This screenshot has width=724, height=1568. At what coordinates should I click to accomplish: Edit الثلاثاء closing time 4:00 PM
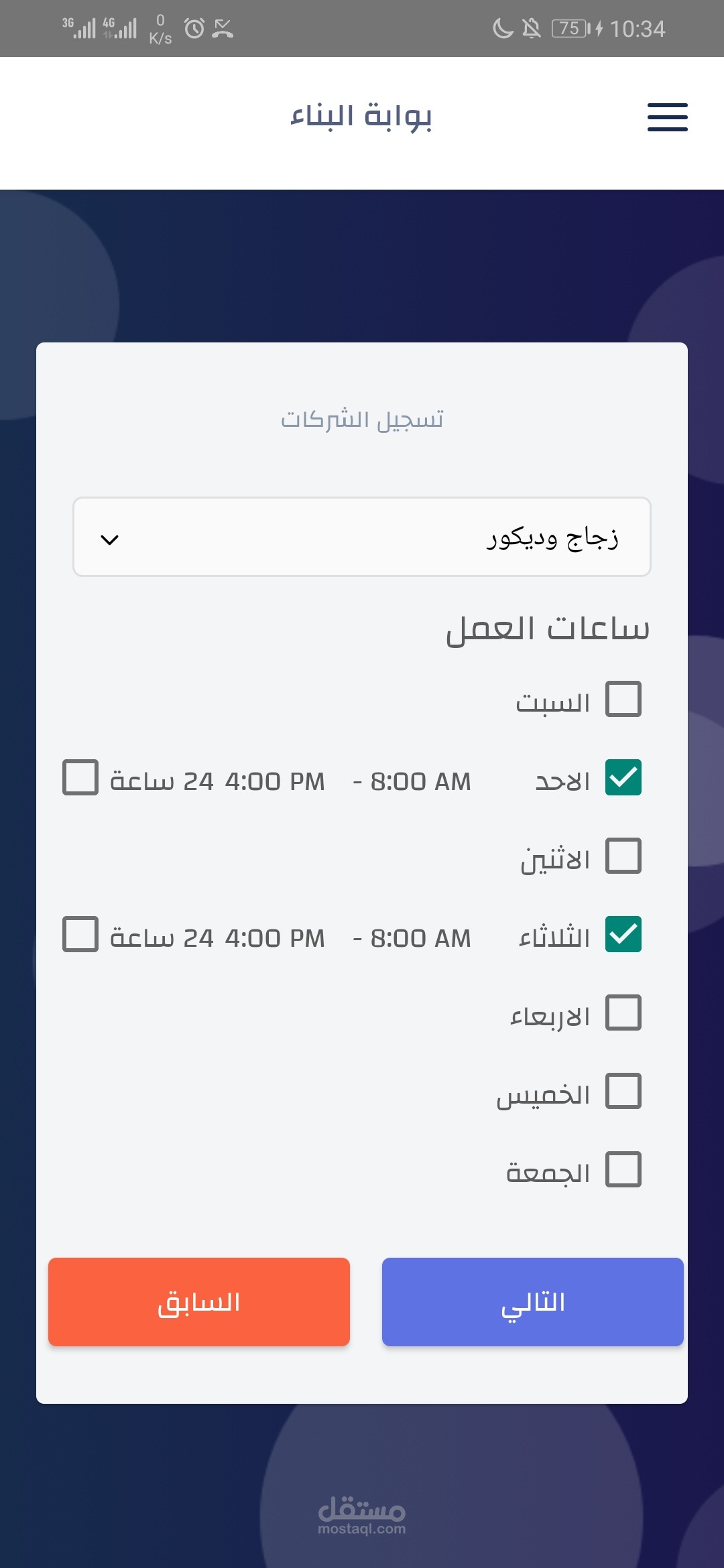pyautogui.click(x=275, y=938)
